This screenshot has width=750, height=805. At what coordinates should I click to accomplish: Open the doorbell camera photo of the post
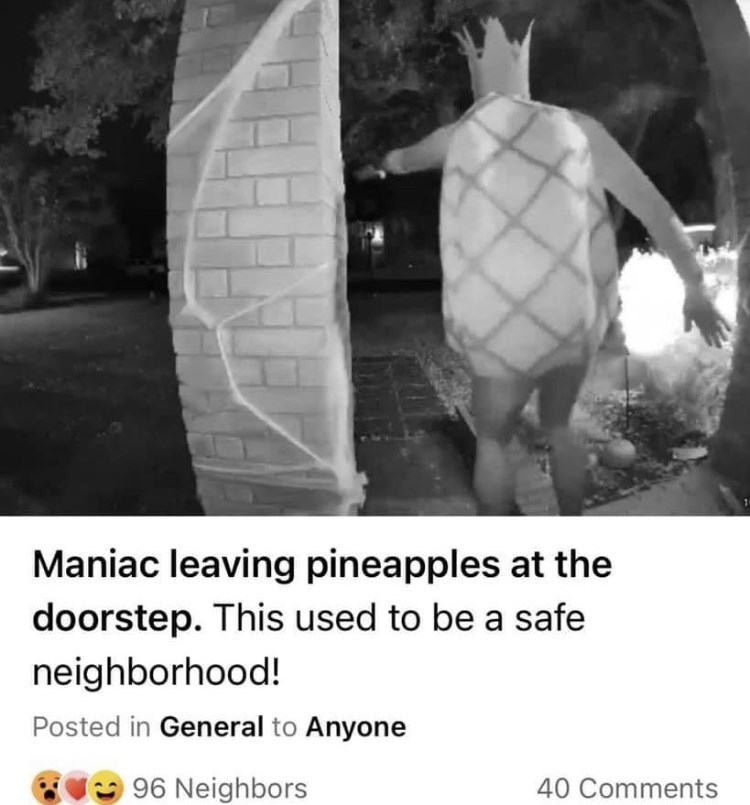pyautogui.click(x=375, y=258)
